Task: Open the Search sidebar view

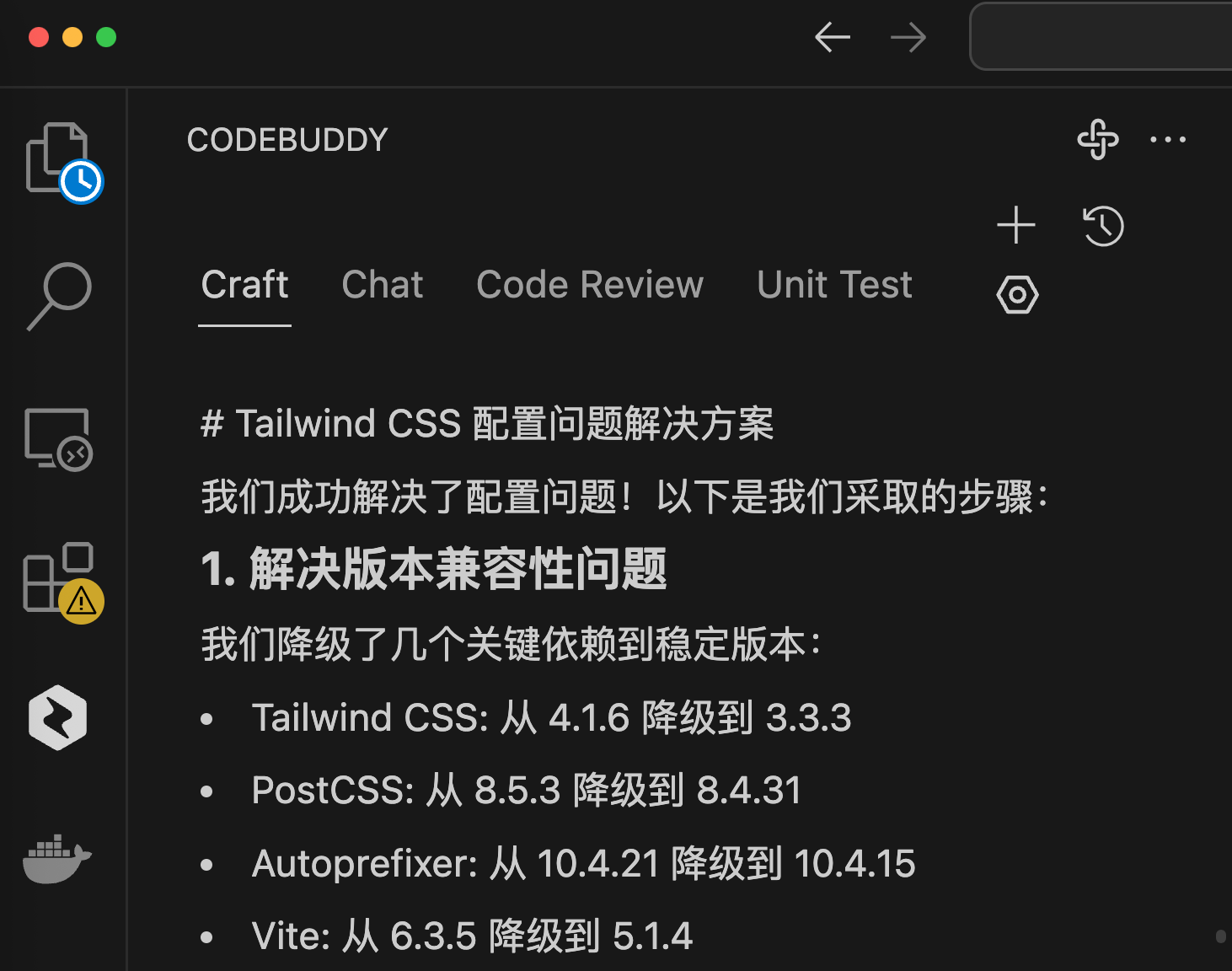Action: pos(59,295)
